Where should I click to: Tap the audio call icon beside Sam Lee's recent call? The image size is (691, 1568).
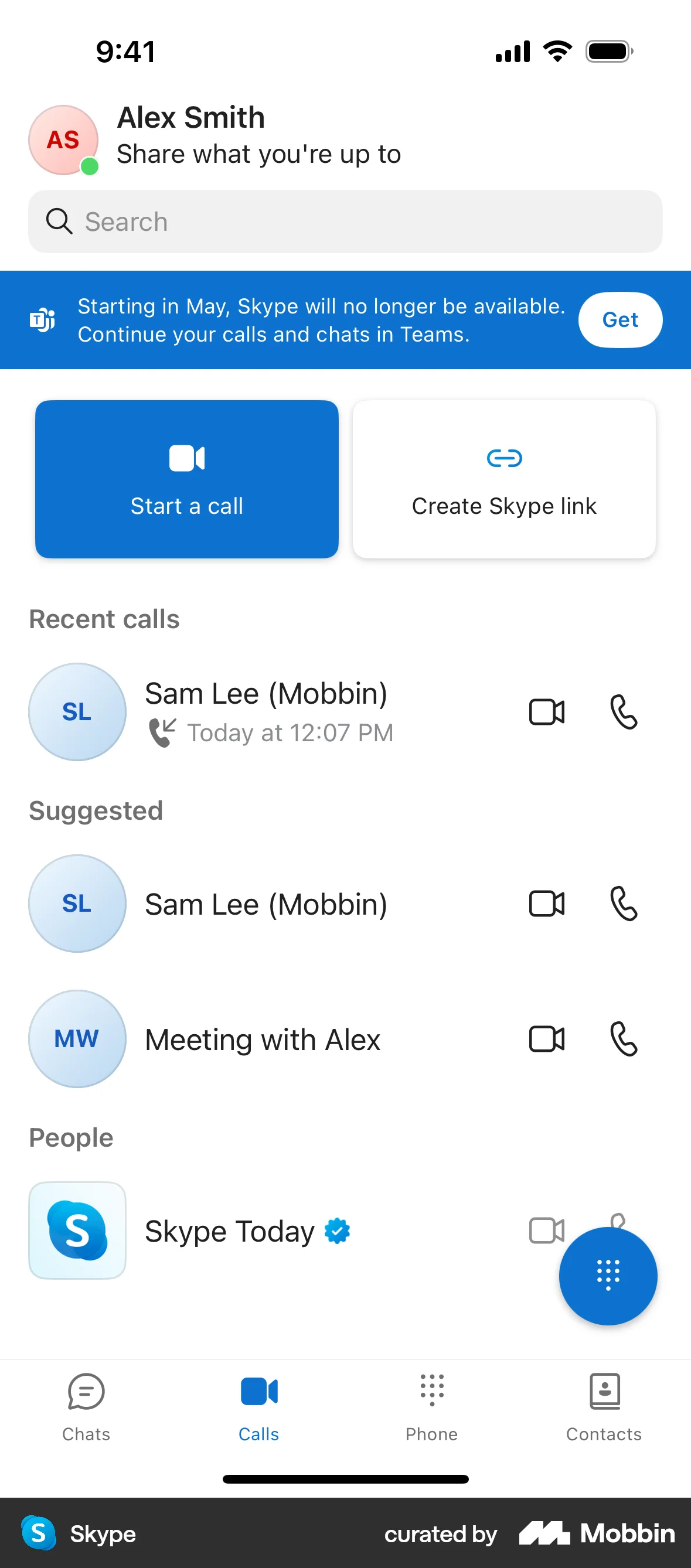pyautogui.click(x=624, y=713)
